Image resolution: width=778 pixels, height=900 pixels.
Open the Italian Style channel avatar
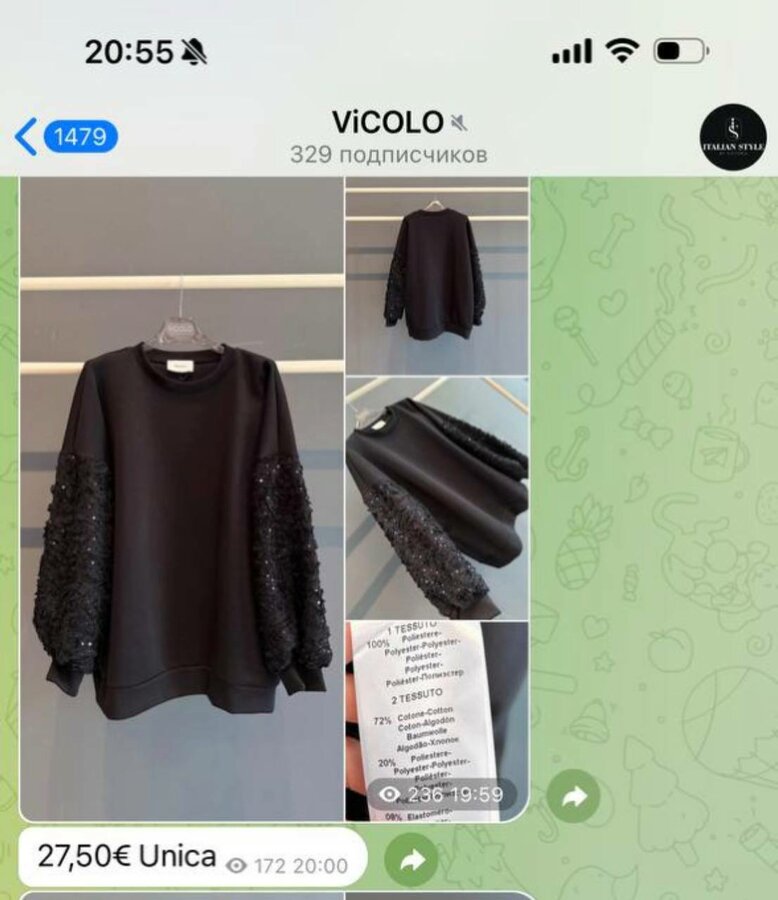732,137
